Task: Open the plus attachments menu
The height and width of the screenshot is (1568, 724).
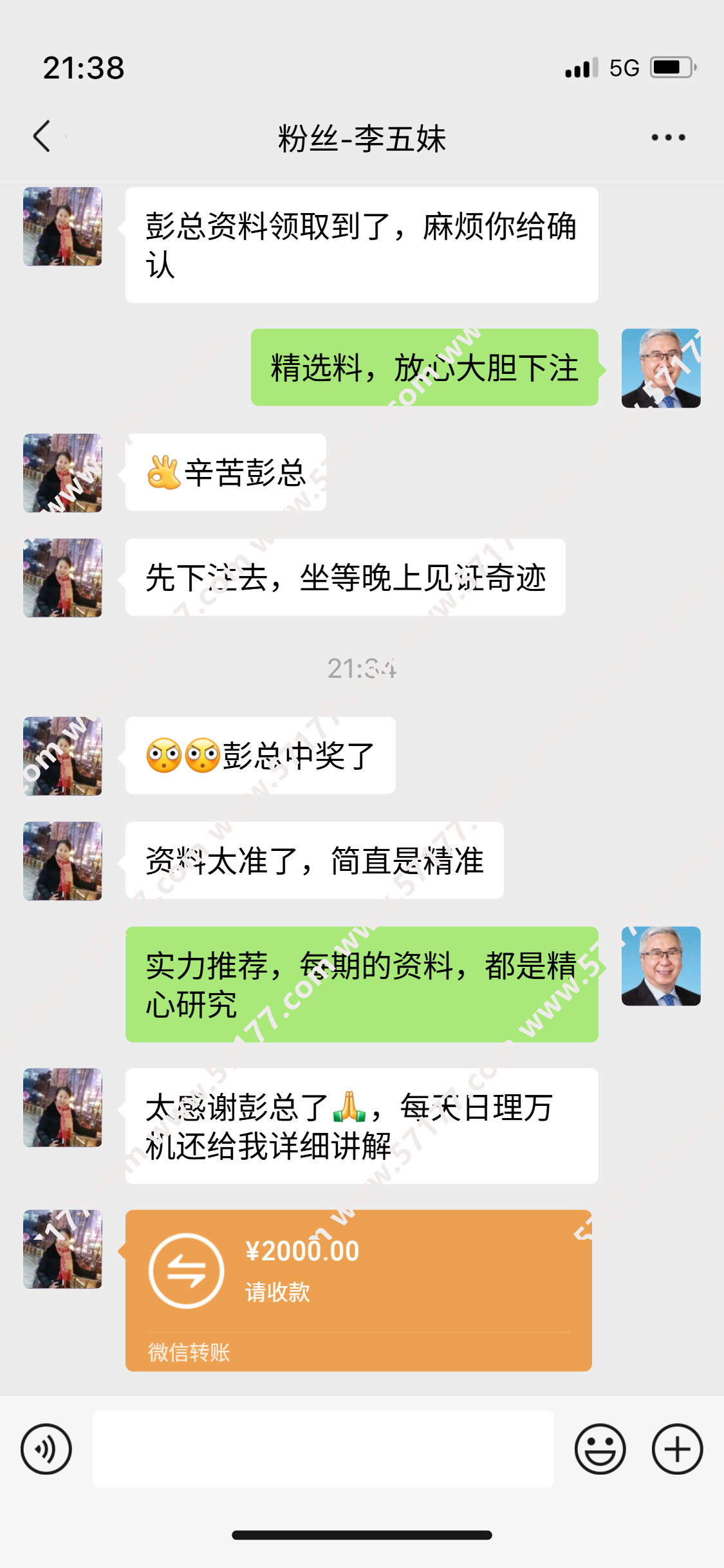Action: [x=677, y=1449]
